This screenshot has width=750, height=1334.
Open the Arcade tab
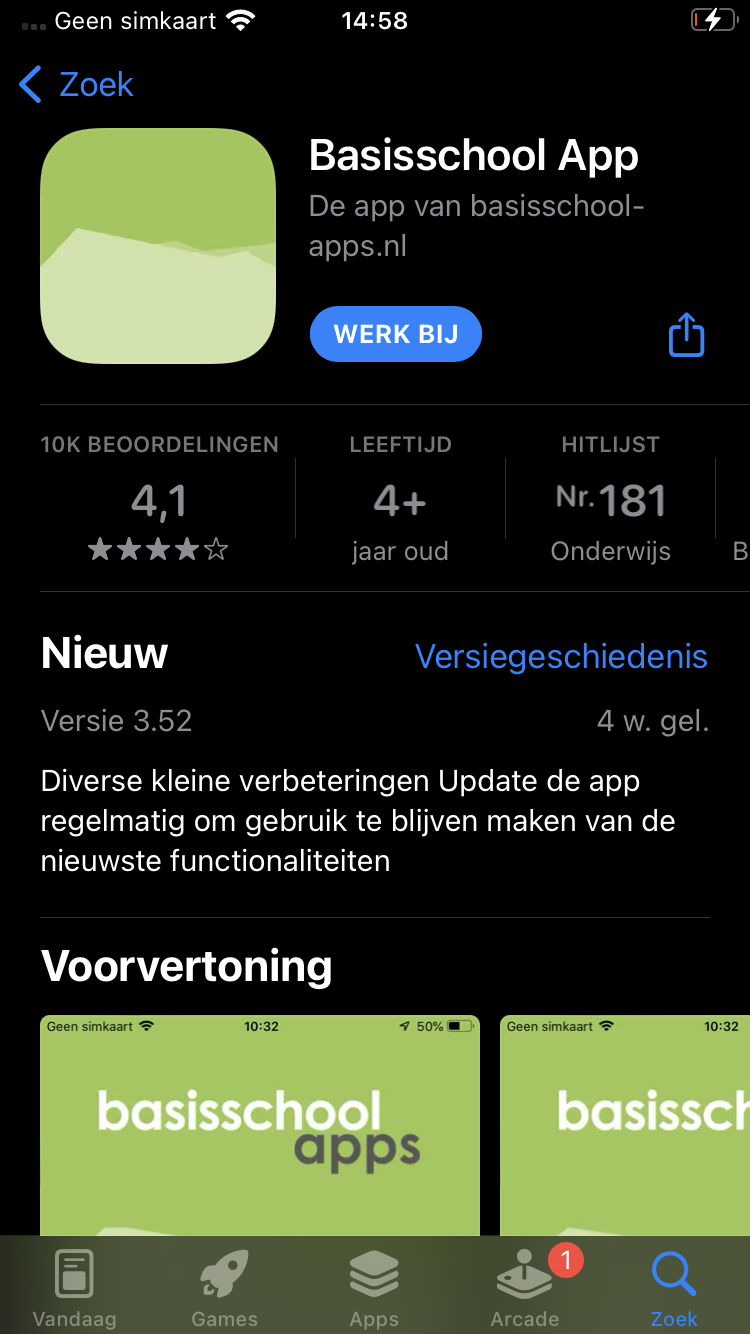click(525, 1288)
